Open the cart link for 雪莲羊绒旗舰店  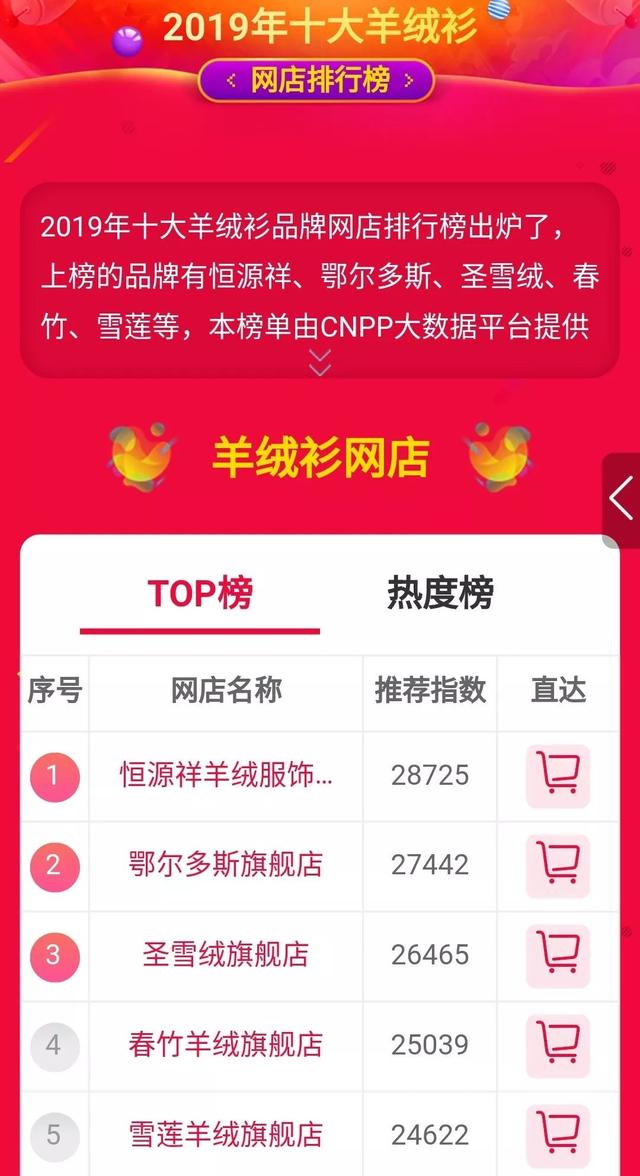pyautogui.click(x=558, y=1136)
